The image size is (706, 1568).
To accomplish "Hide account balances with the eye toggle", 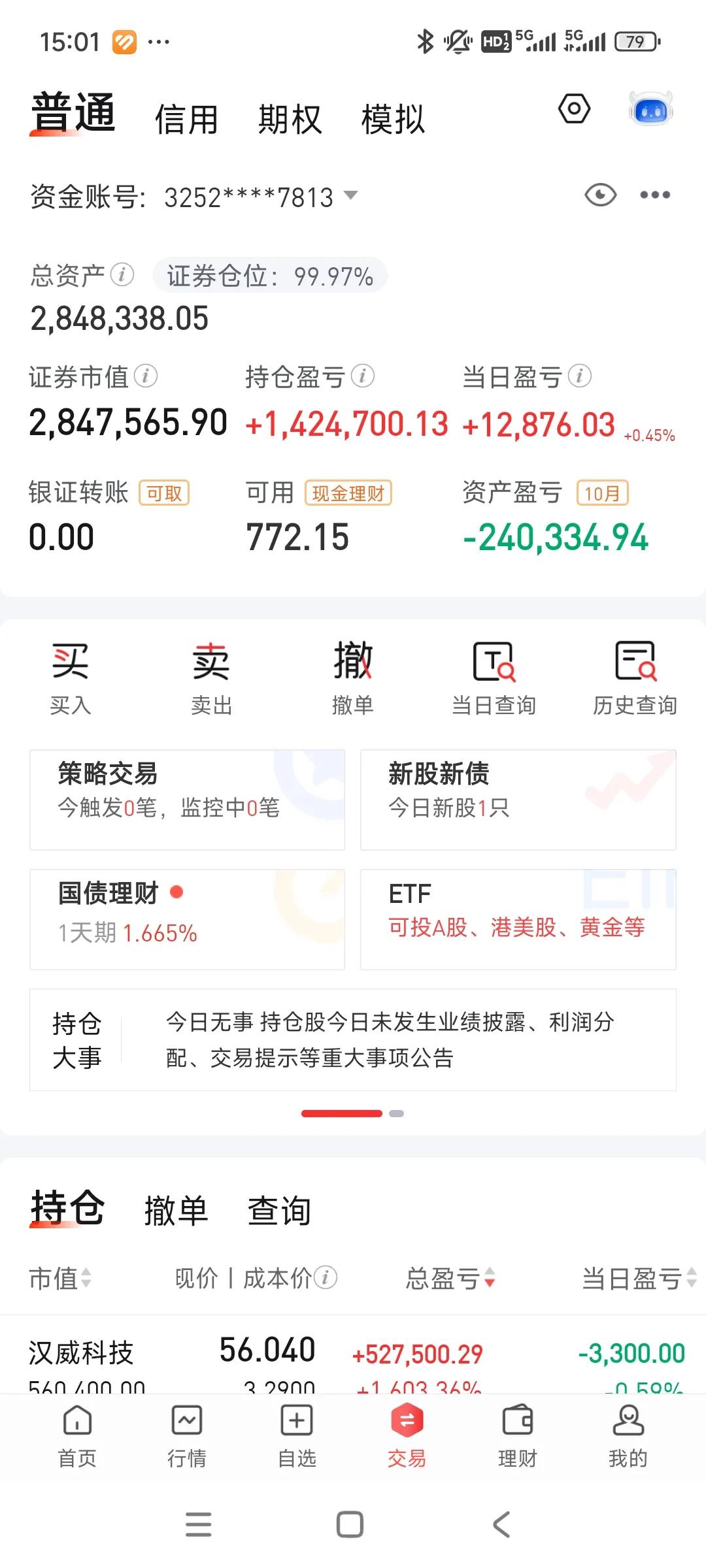I will (x=601, y=195).
